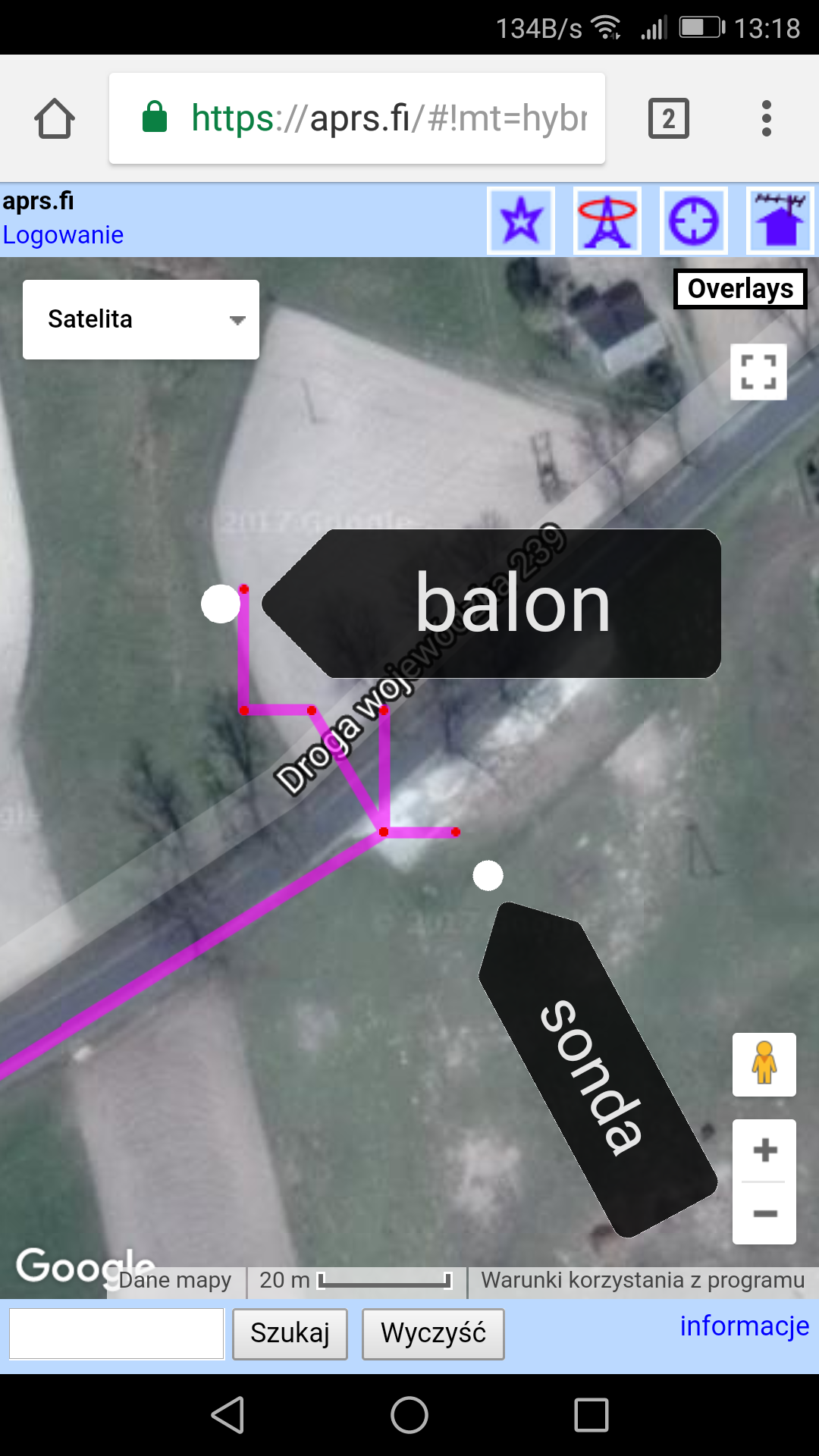
Task: Tap the Wyczyść clear button
Action: [433, 1333]
